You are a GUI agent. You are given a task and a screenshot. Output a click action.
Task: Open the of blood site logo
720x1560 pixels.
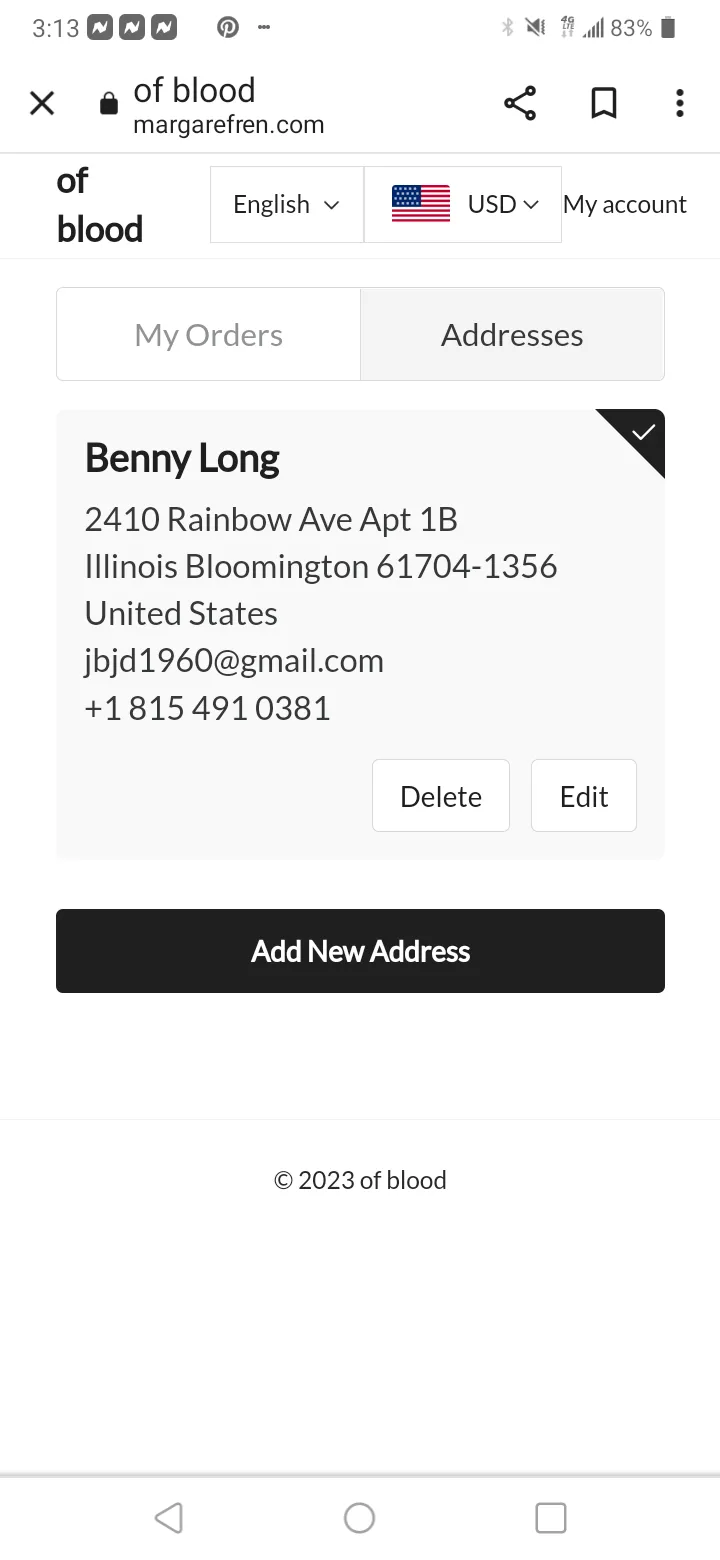(x=100, y=205)
